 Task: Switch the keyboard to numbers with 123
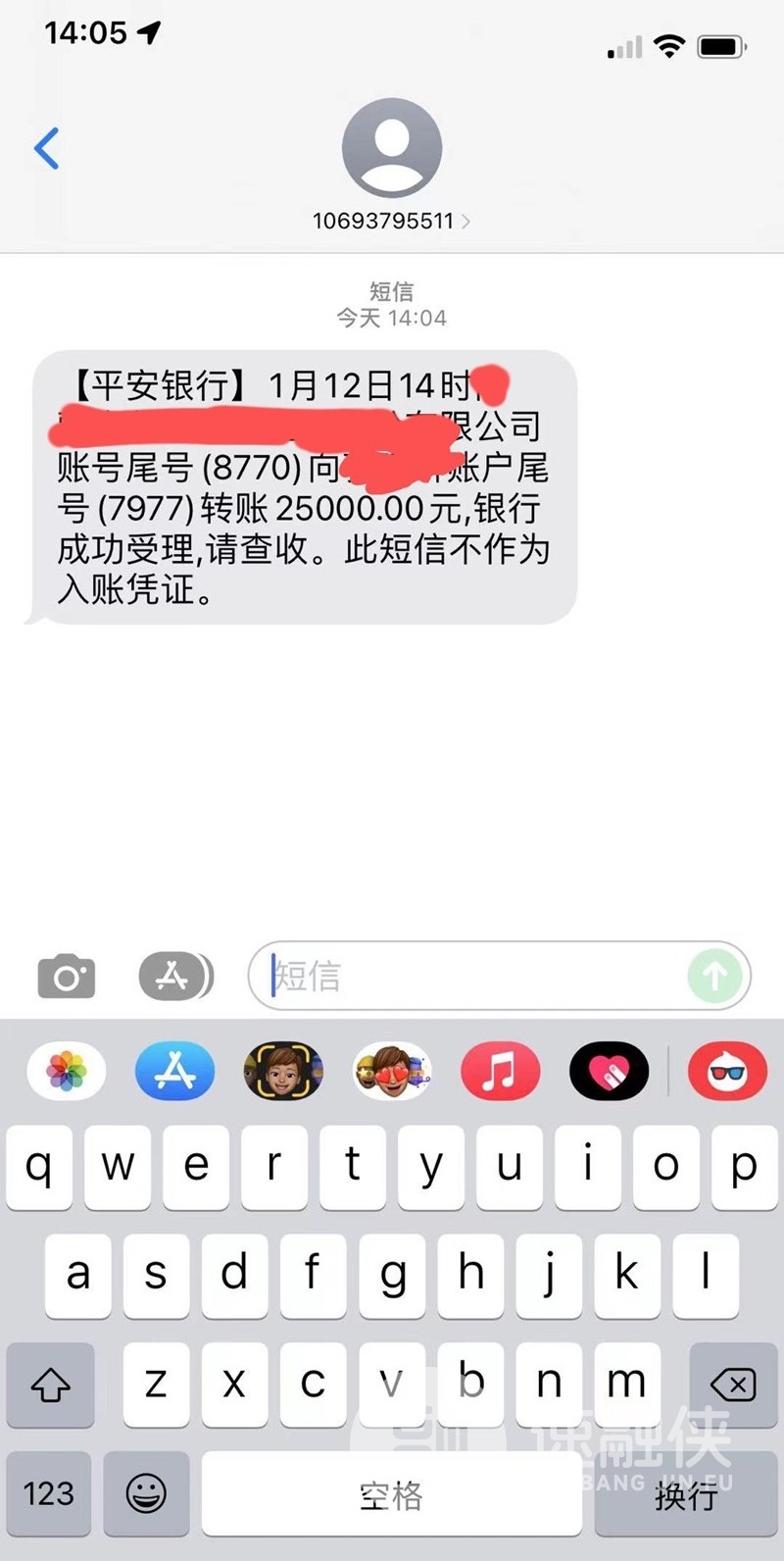[49, 1493]
